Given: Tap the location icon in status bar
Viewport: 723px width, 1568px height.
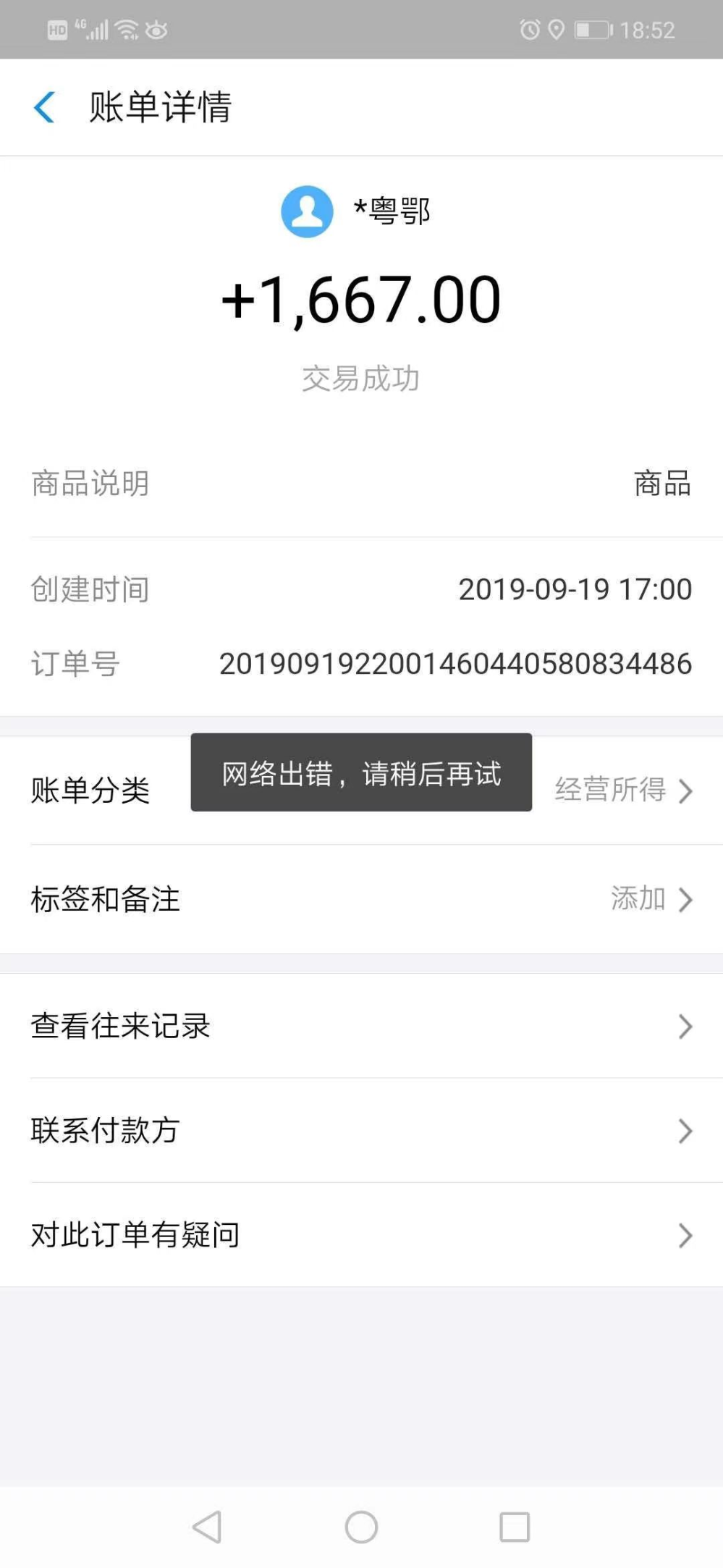Looking at the screenshot, I should click(x=557, y=29).
